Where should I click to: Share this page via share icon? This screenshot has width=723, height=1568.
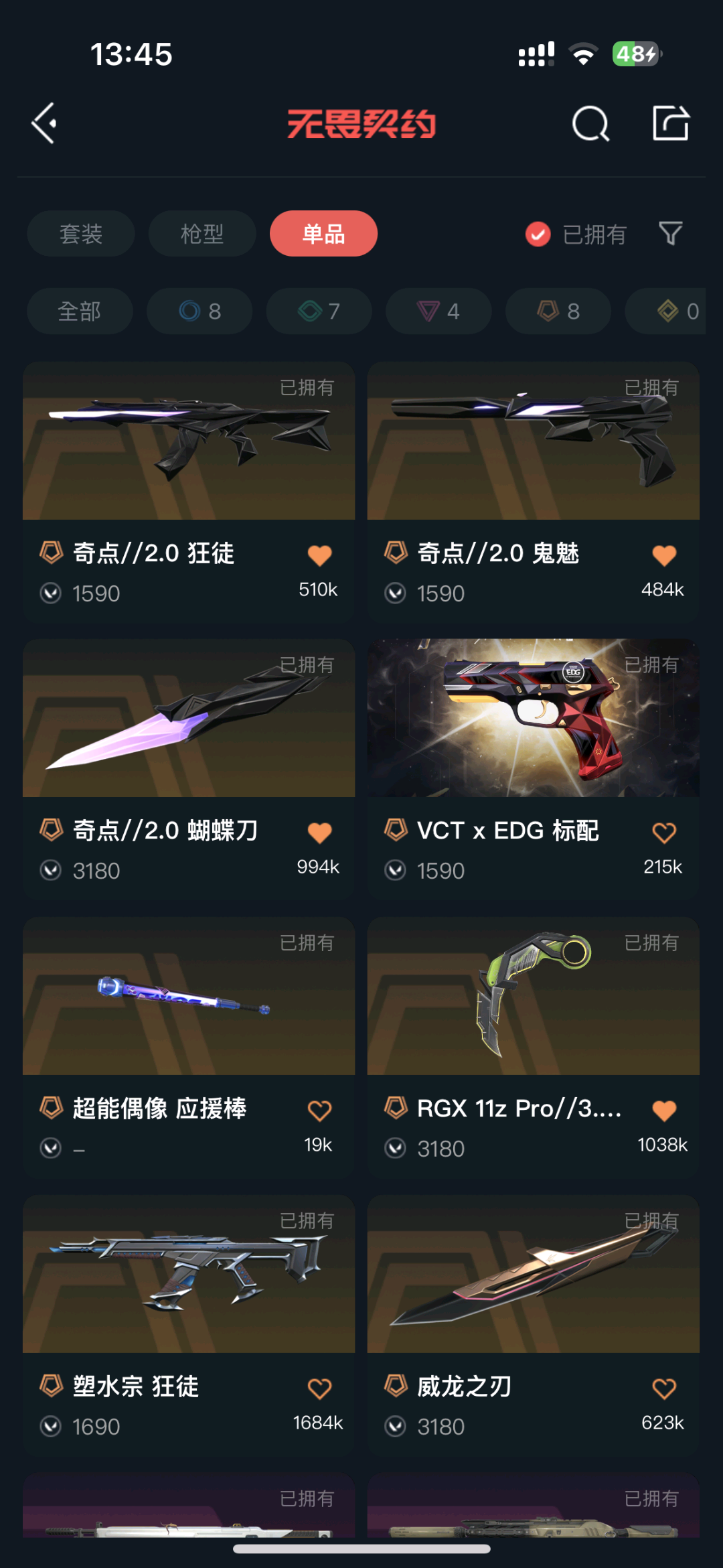click(671, 123)
